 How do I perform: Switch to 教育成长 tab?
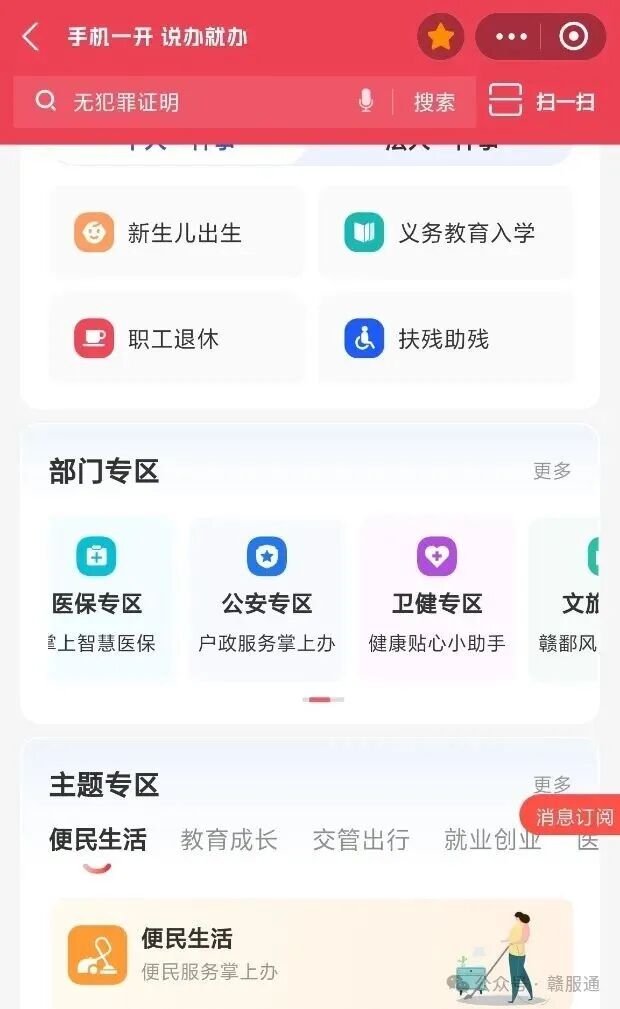pyautogui.click(x=229, y=840)
